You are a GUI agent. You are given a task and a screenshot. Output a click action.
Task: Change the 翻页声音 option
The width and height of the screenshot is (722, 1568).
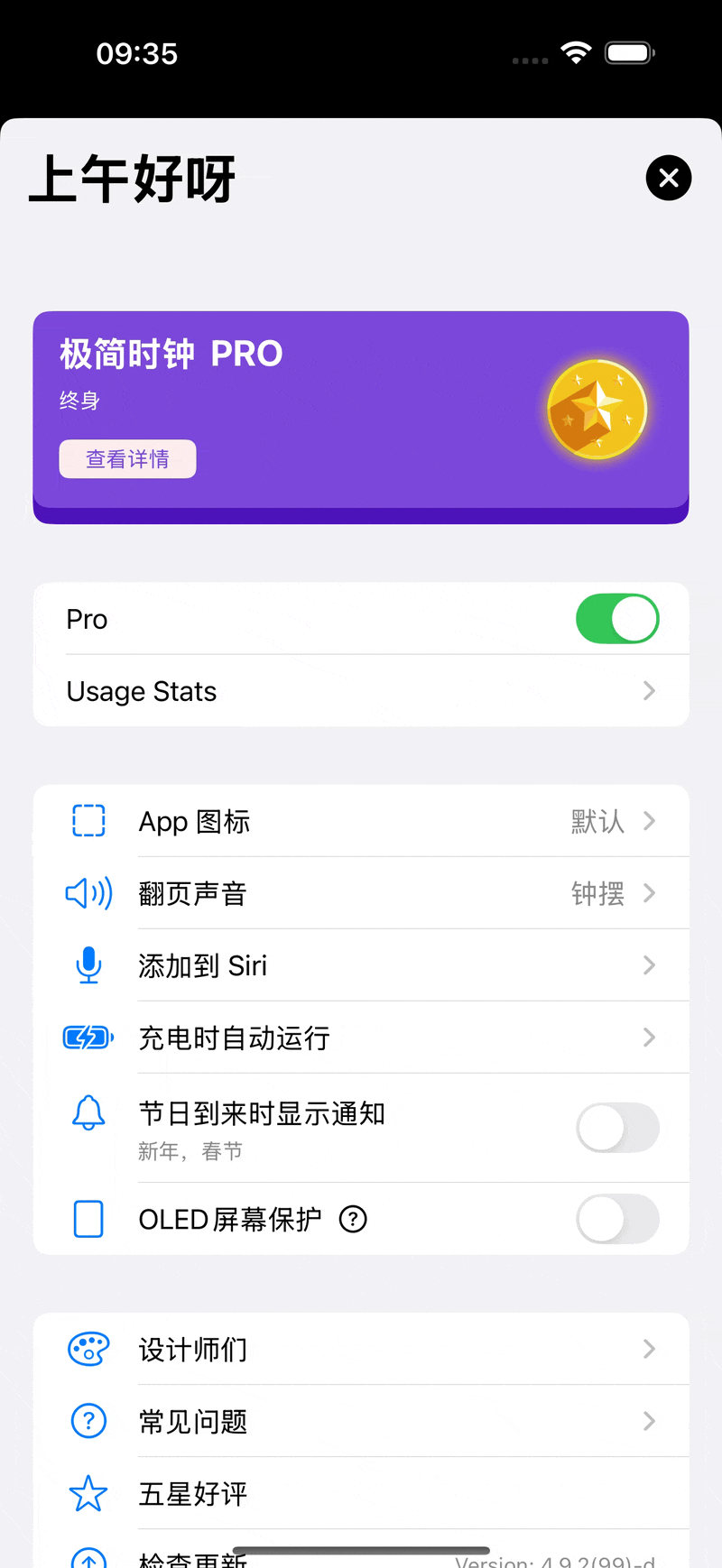361,893
